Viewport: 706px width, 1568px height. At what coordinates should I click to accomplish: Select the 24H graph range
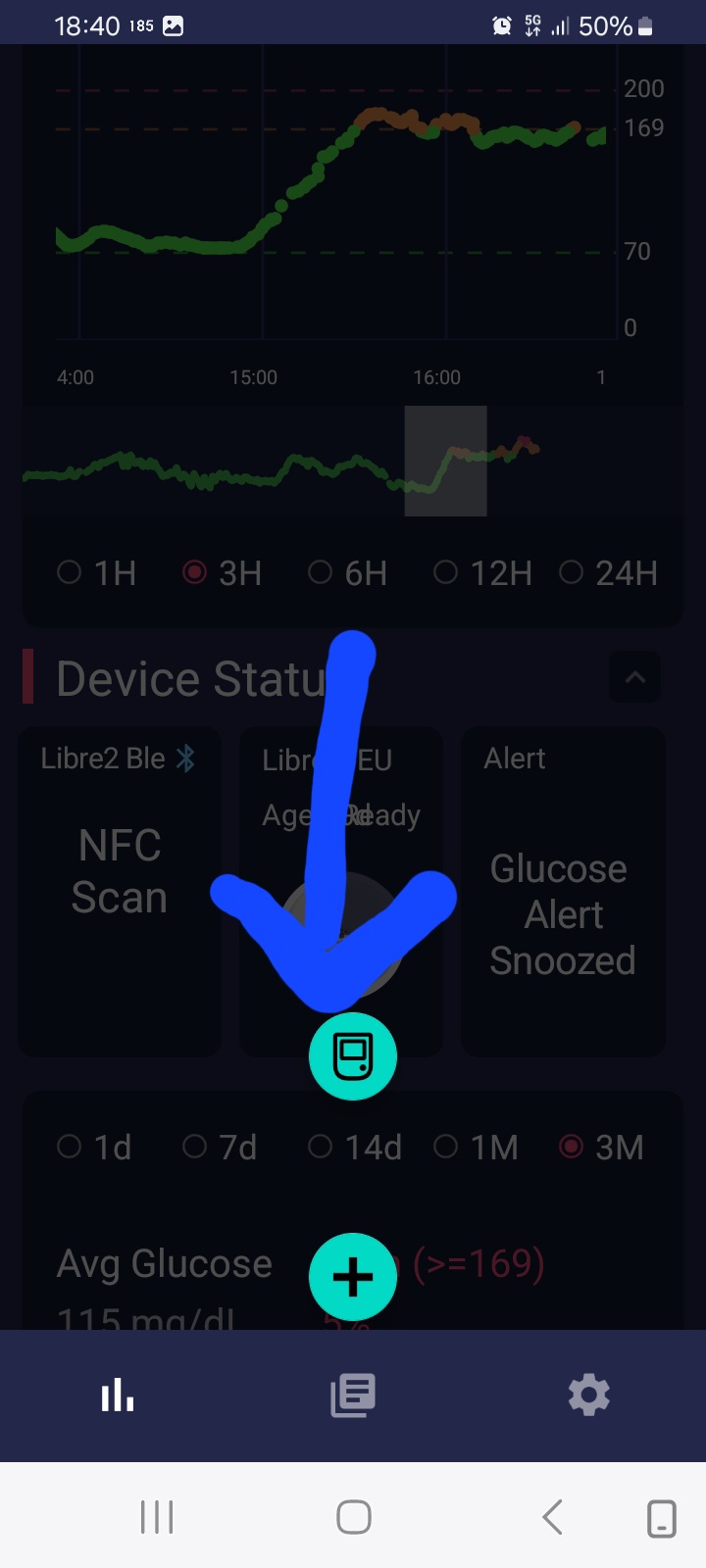tap(607, 573)
